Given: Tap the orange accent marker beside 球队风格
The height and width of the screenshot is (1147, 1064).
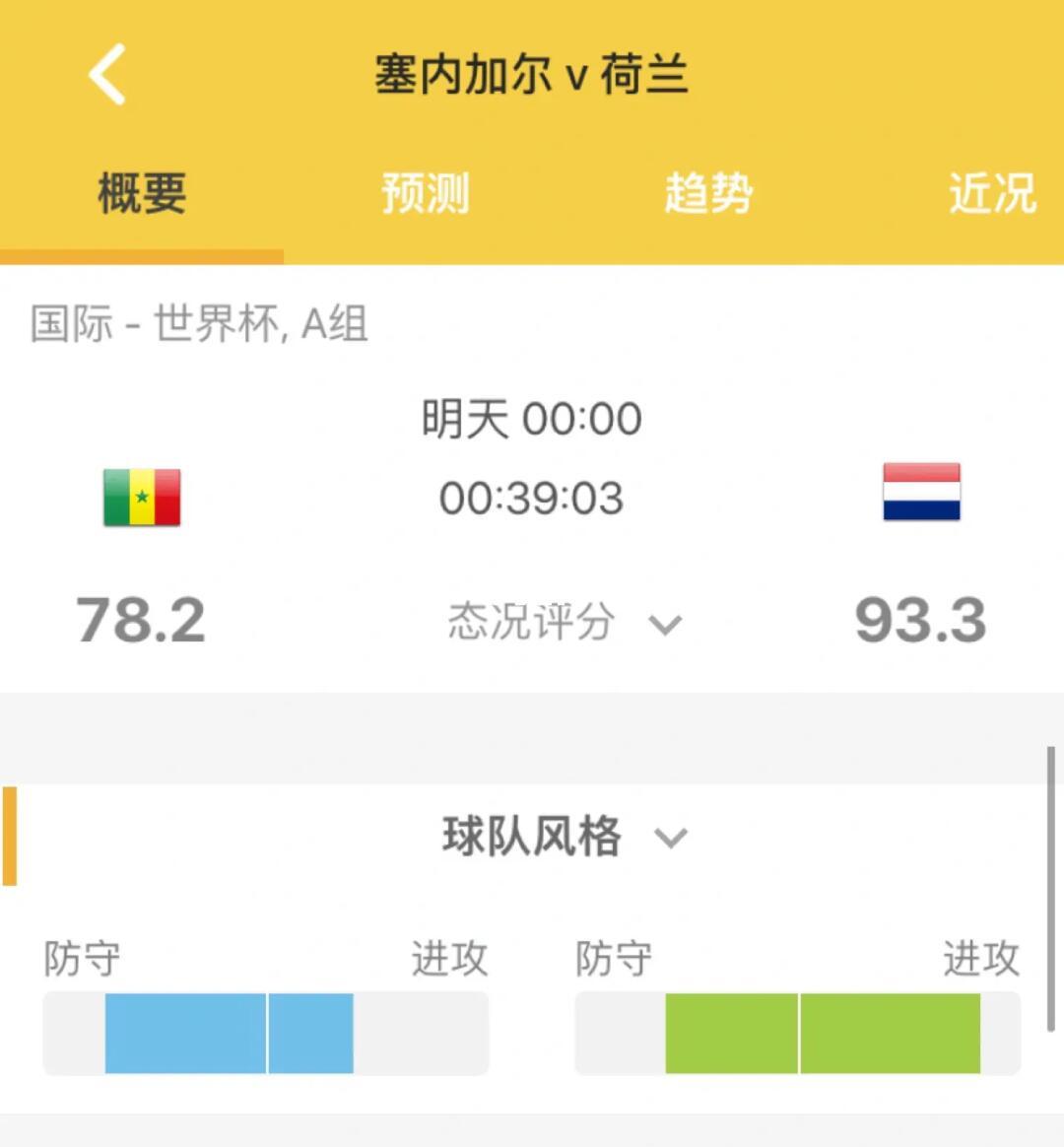Looking at the screenshot, I should (10, 838).
